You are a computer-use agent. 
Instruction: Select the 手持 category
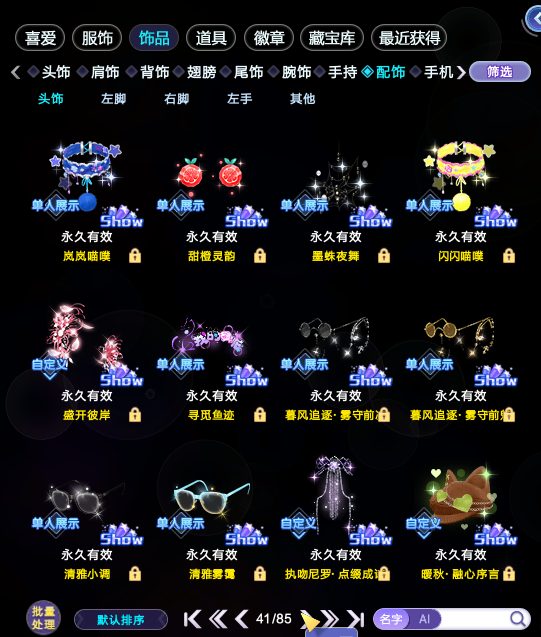337,72
